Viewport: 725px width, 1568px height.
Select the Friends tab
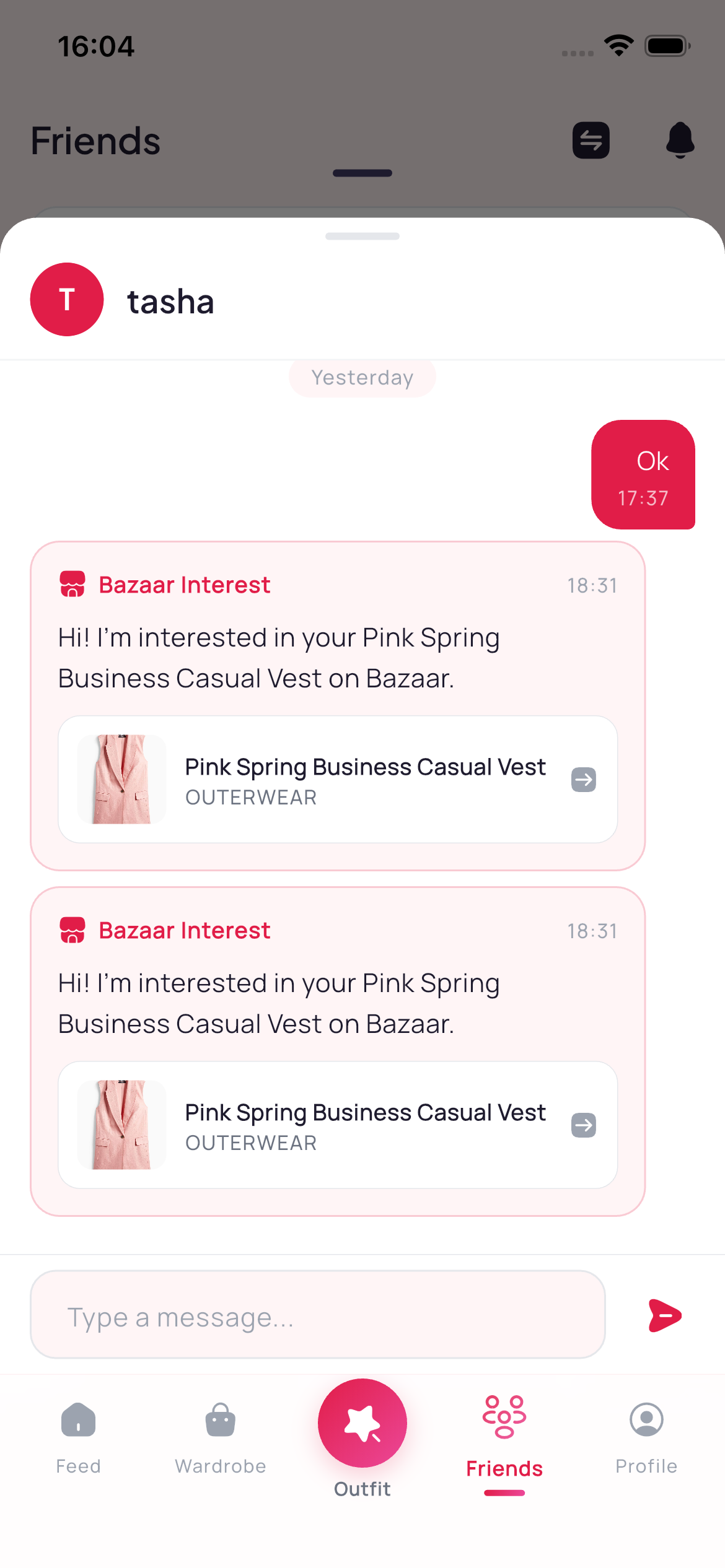point(504,1438)
